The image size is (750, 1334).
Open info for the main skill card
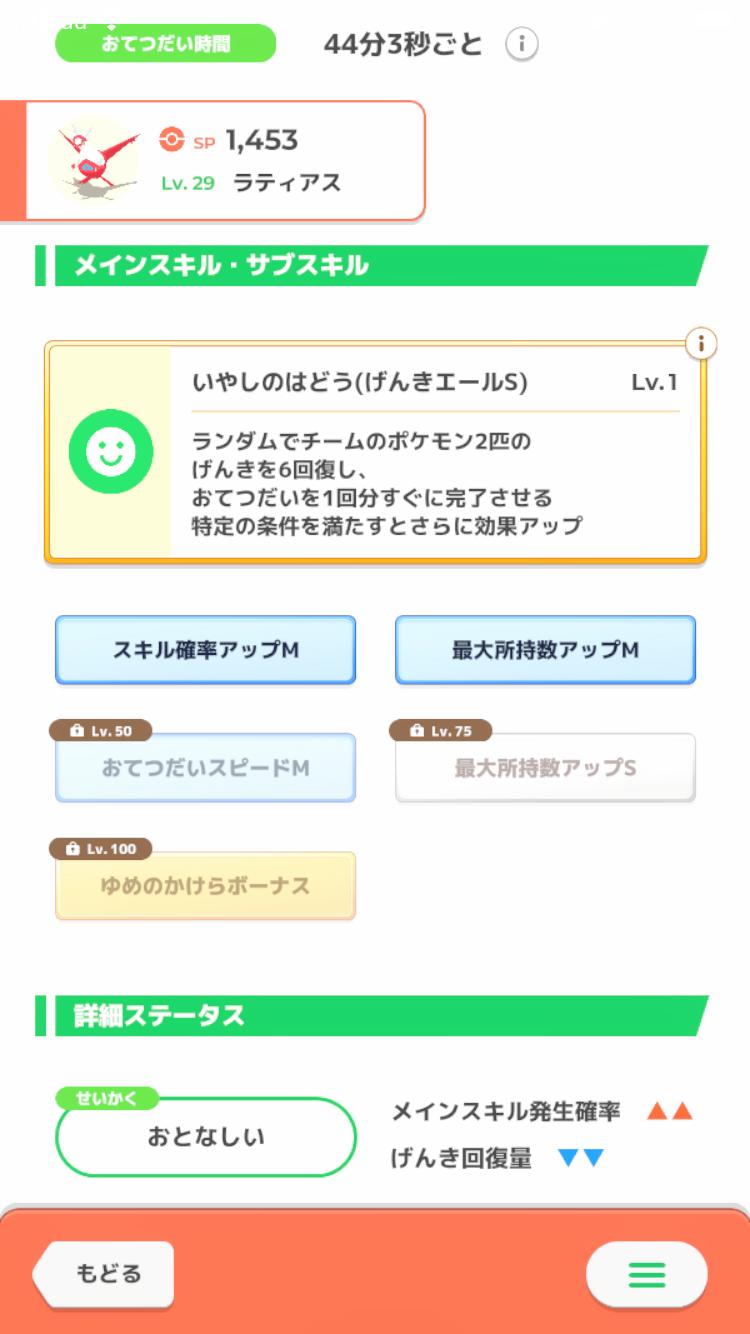pyautogui.click(x=701, y=344)
